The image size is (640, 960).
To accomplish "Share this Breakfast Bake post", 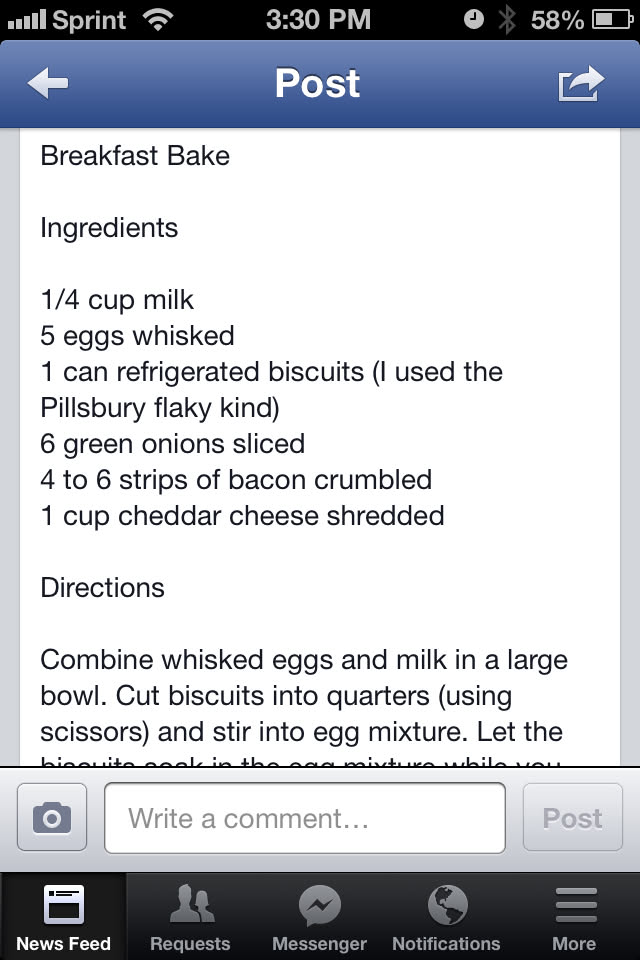I will pos(581,84).
